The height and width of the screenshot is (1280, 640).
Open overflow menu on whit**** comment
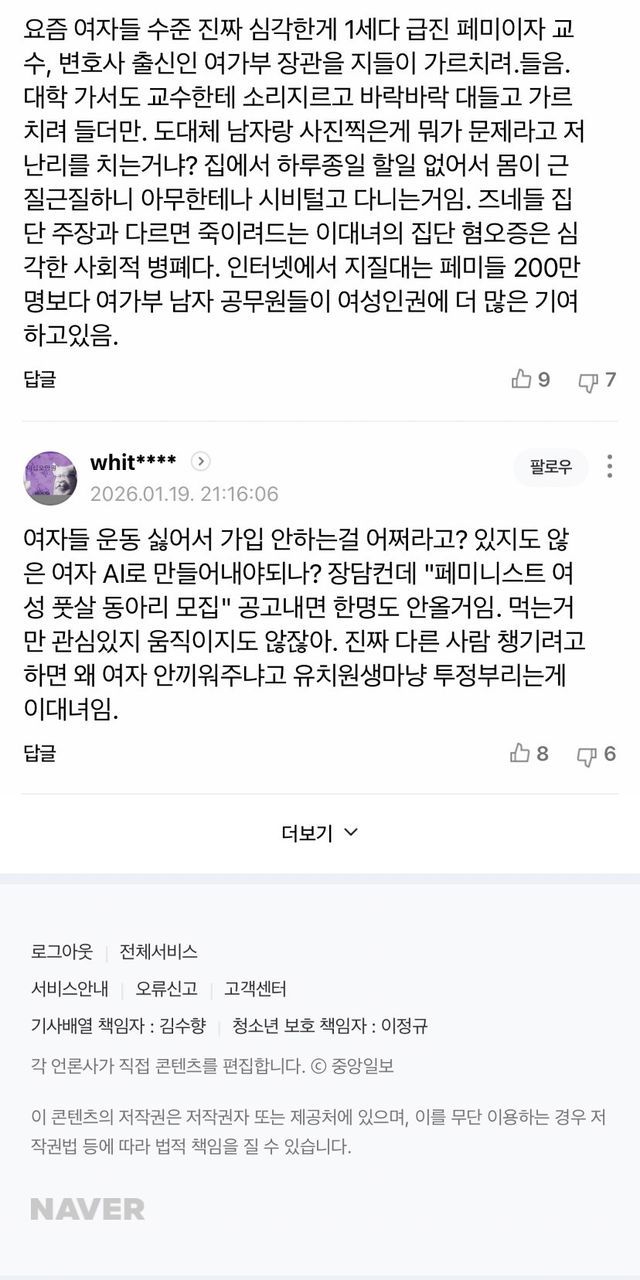coord(609,466)
